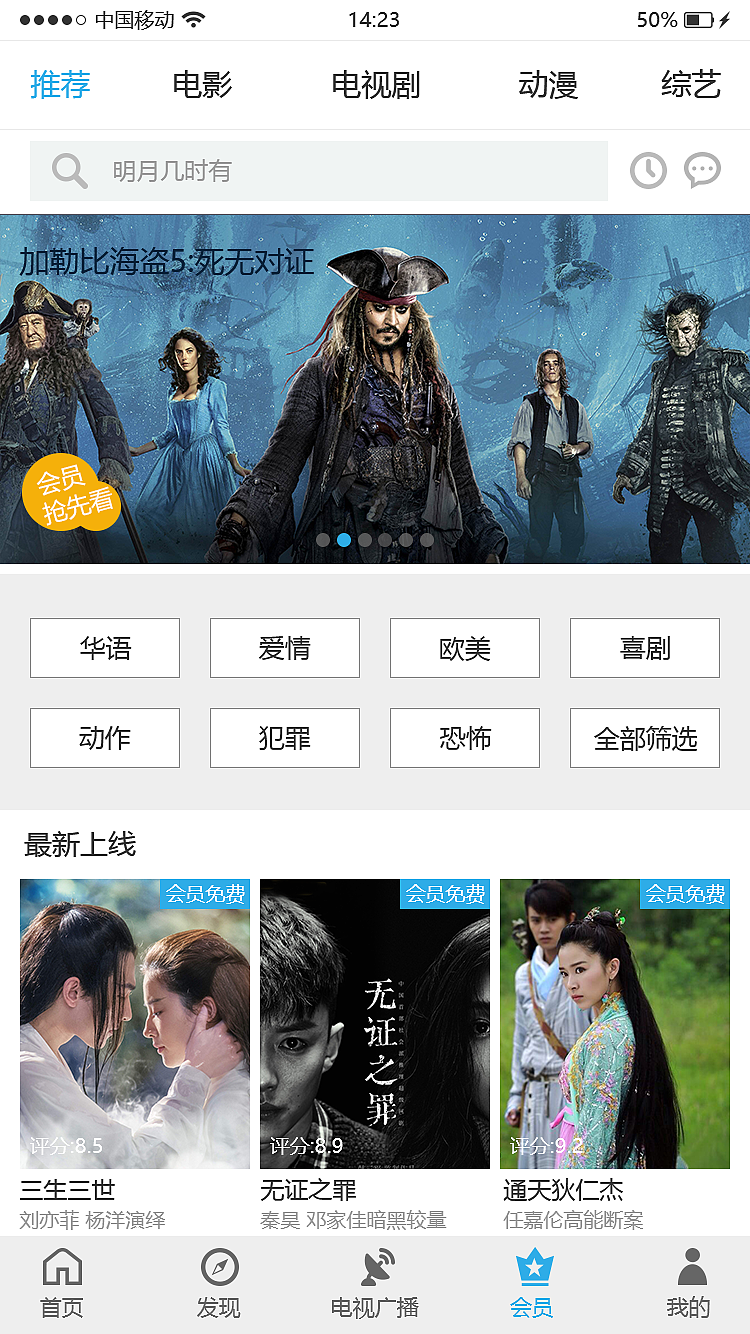Toggle the 华语 filter
Viewport: 750px width, 1334px height.
point(105,648)
